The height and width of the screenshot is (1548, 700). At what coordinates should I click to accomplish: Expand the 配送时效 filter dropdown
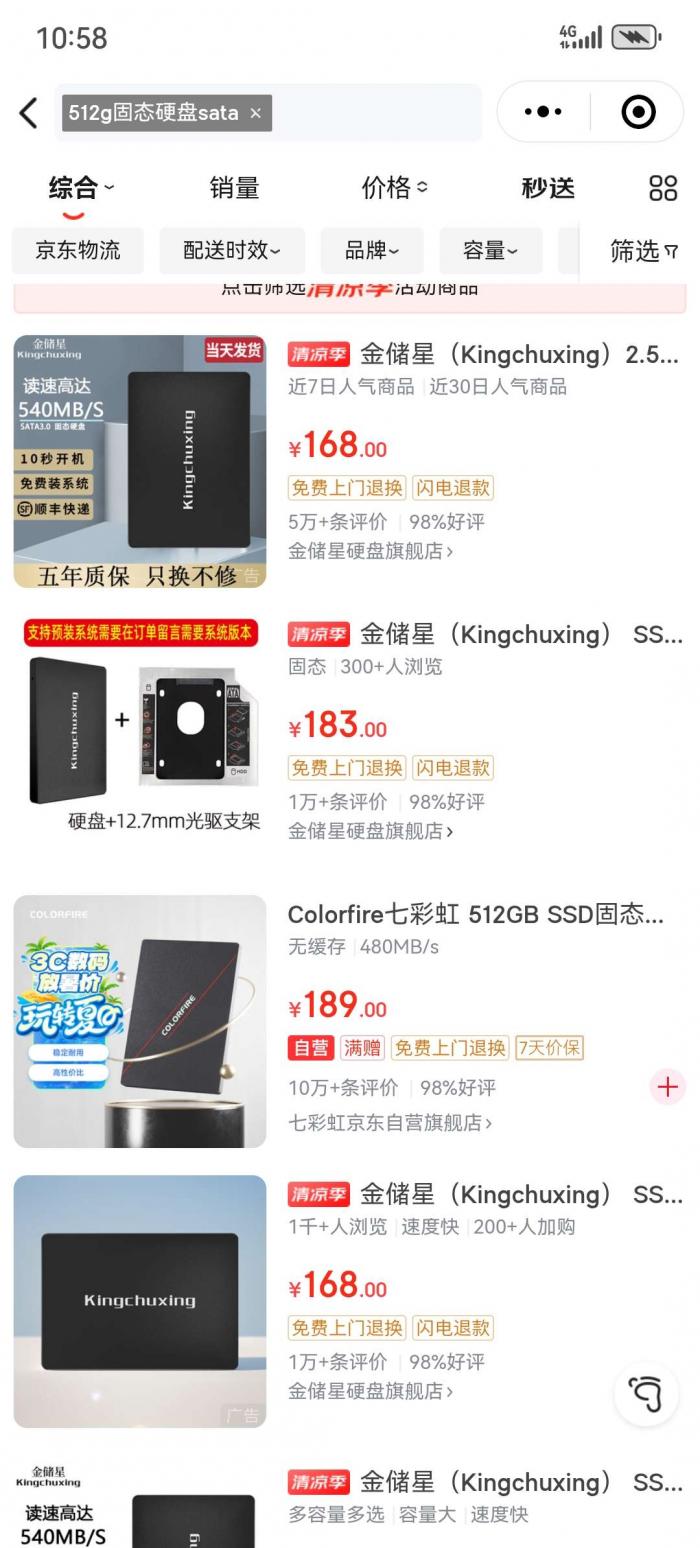point(231,250)
